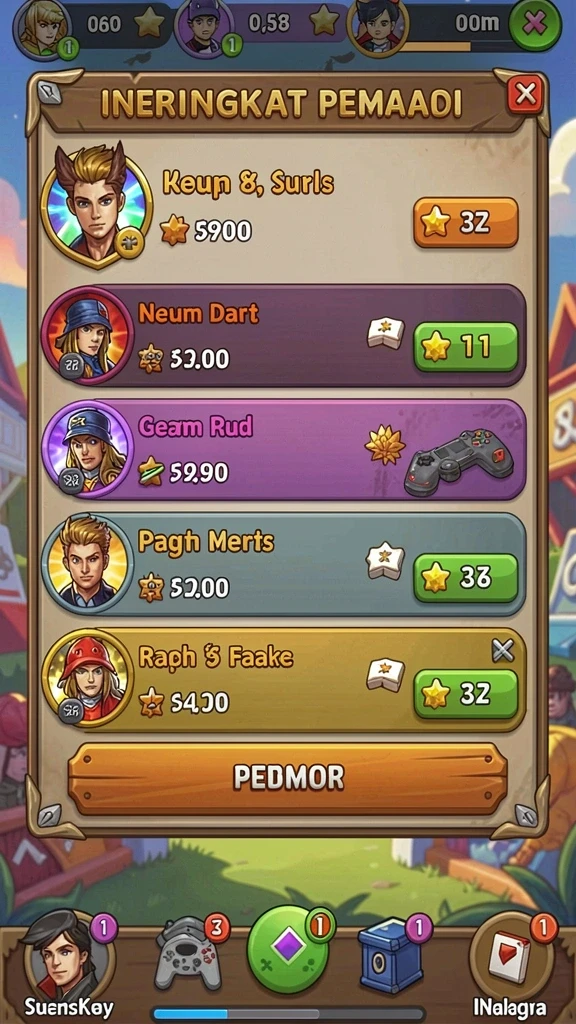
Task: Tap the orange PEDMOR button
Action: pyautogui.click(x=288, y=777)
